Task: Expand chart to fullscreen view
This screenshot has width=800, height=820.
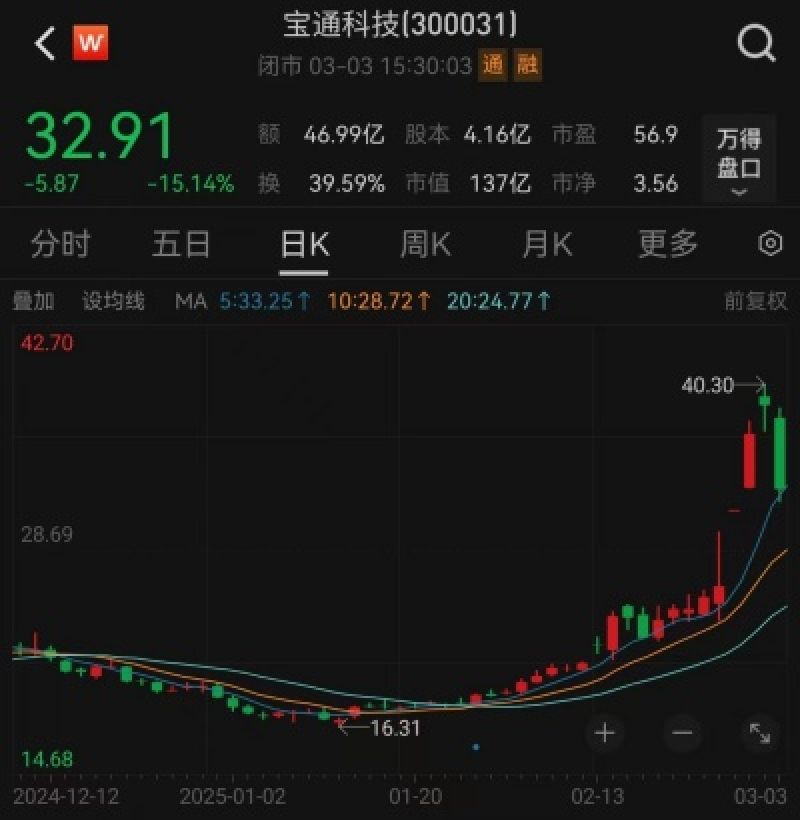Action: (759, 733)
